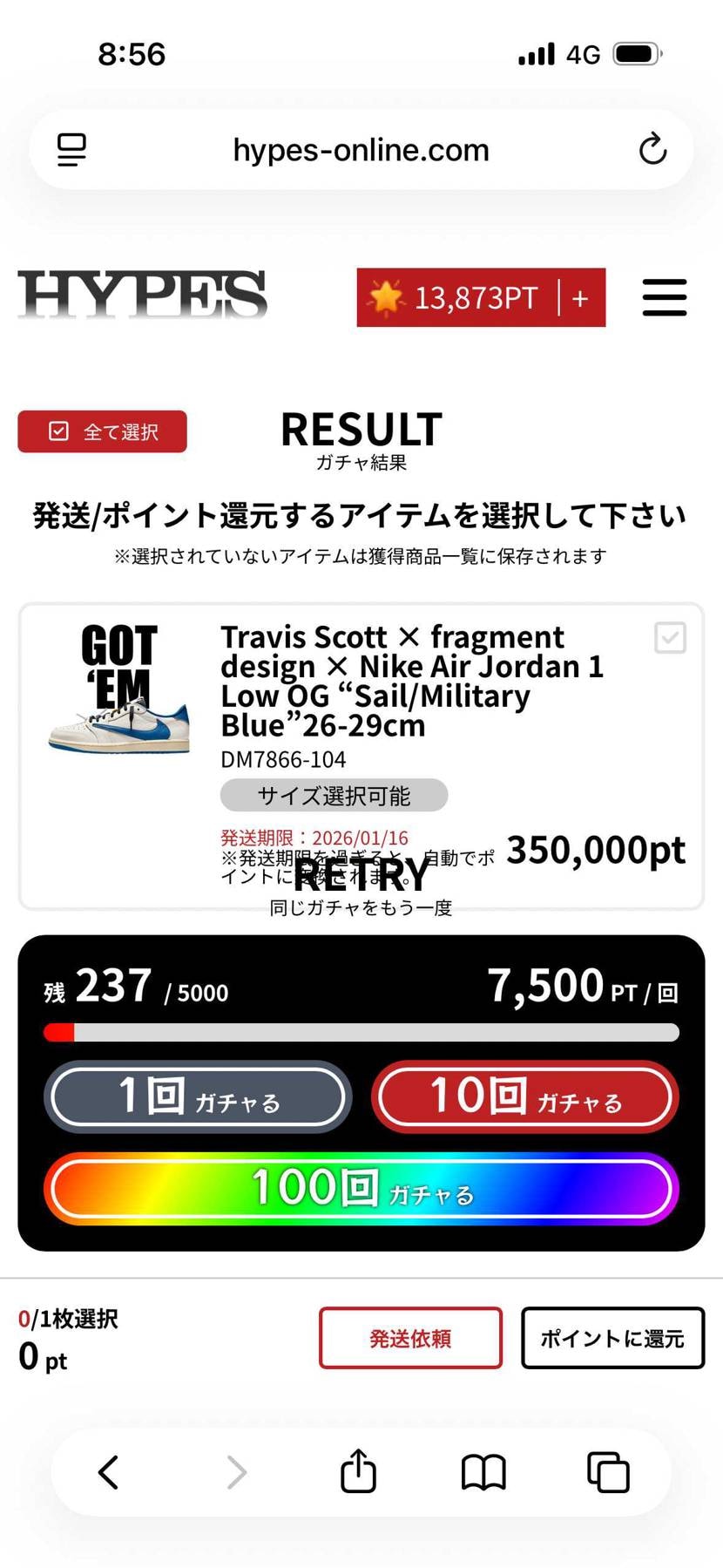Tap ポイントに還元 to convert to points
The height and width of the screenshot is (1568, 723).
[612, 1337]
